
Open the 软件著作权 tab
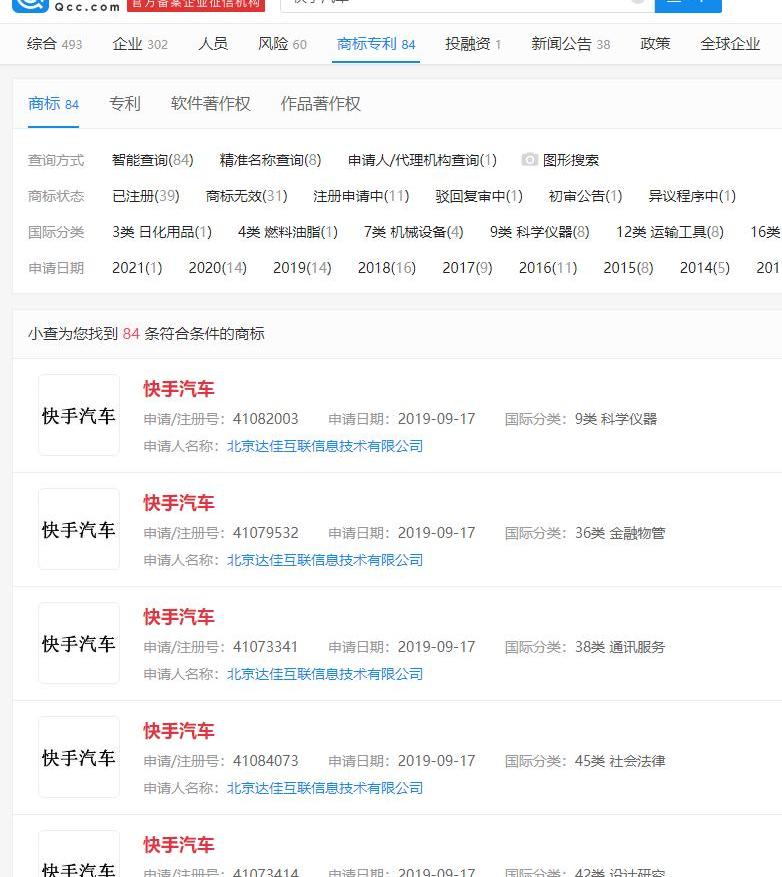pyautogui.click(x=210, y=103)
